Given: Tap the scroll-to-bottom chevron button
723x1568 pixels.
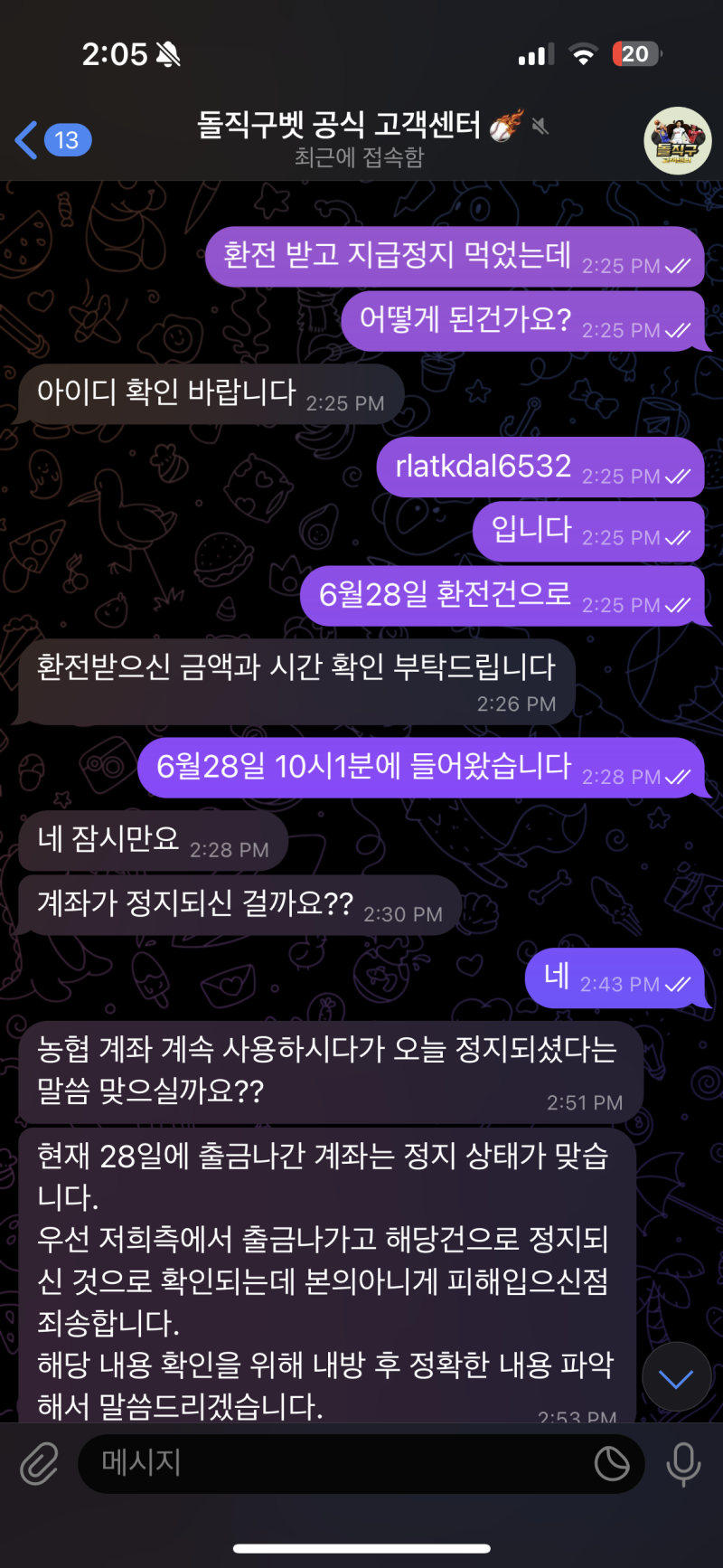Looking at the screenshot, I should pos(675,1376).
